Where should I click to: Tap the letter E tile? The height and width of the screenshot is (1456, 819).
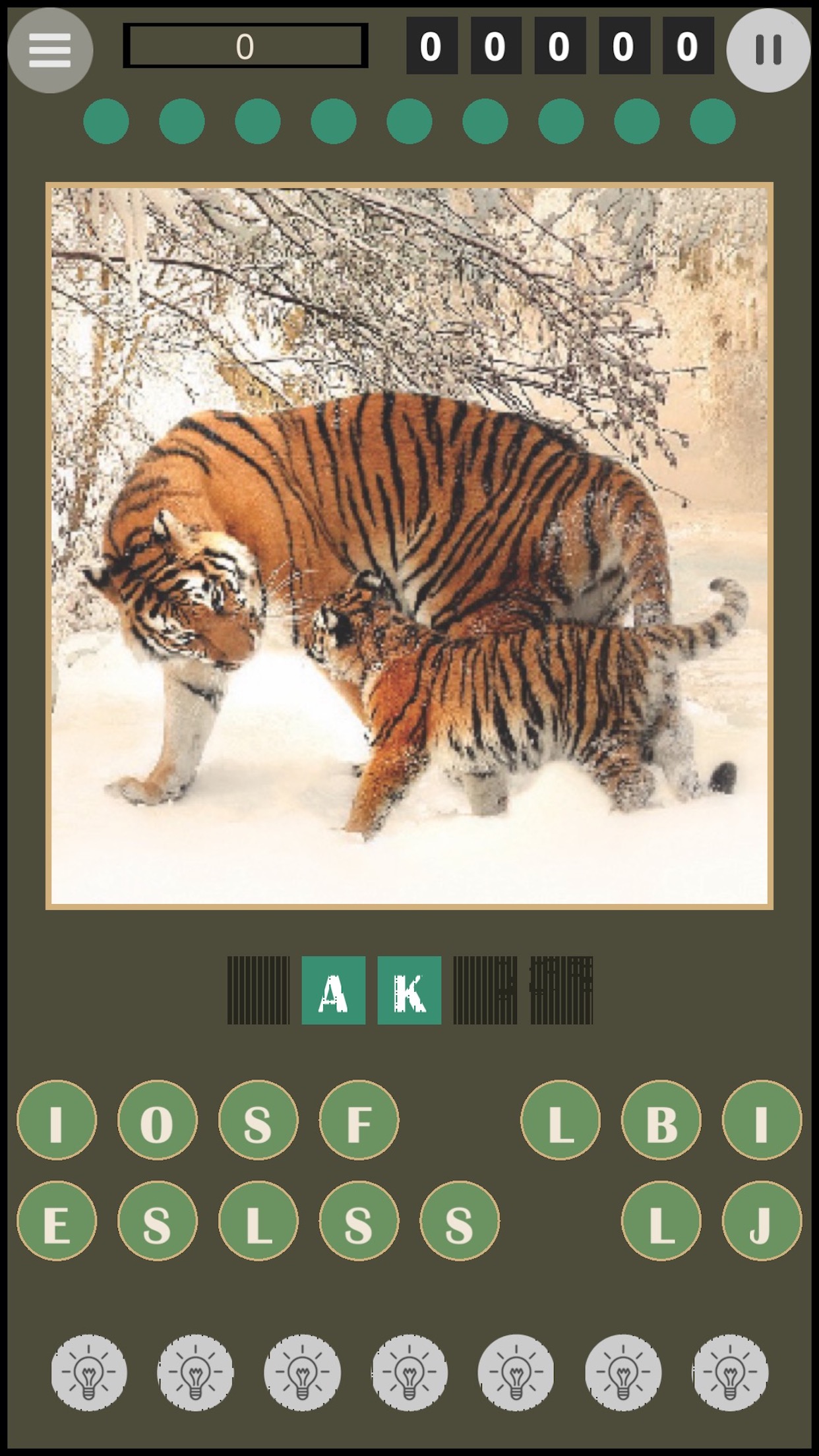(57, 1221)
